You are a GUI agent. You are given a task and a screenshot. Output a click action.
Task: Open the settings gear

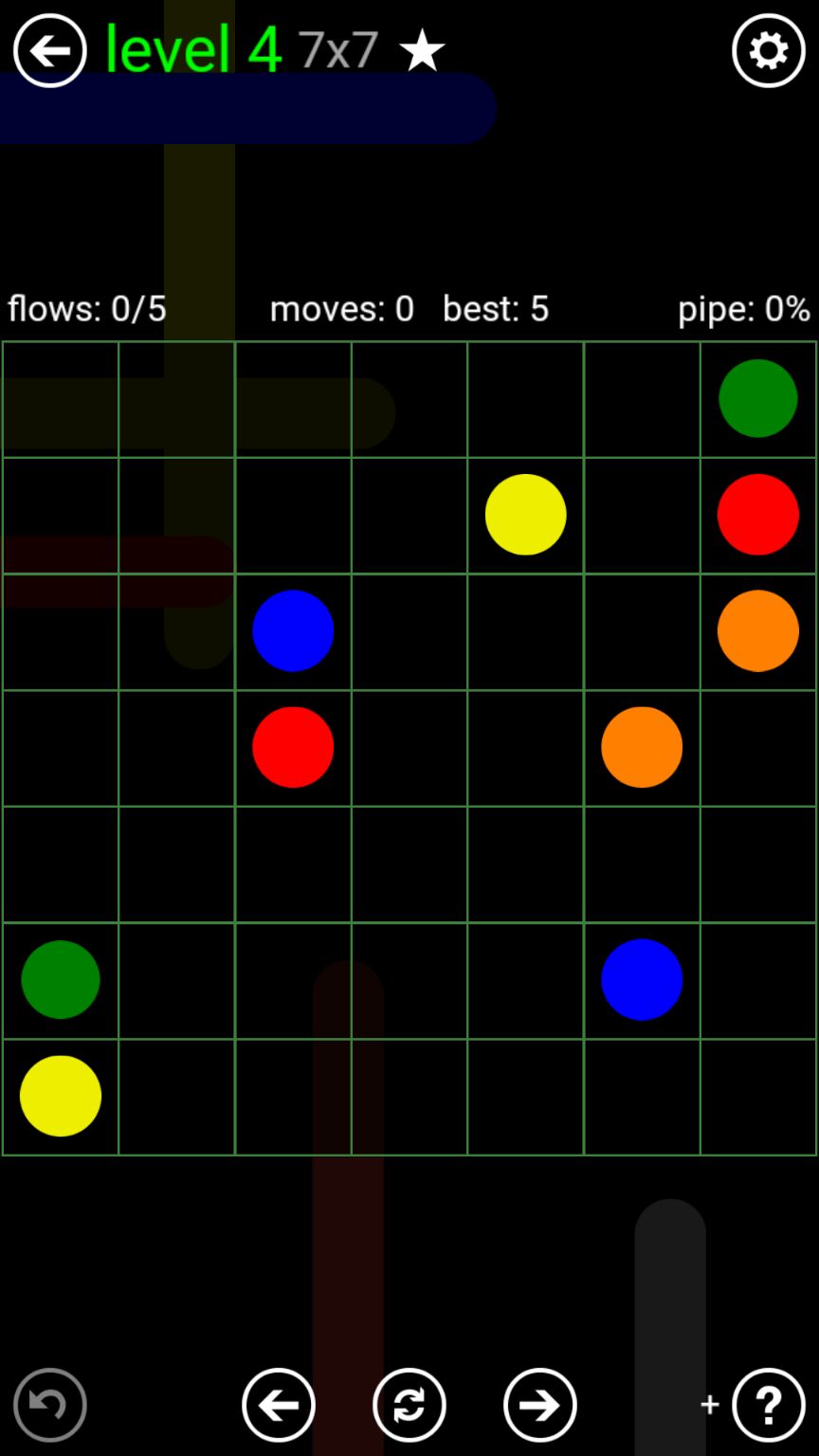768,51
